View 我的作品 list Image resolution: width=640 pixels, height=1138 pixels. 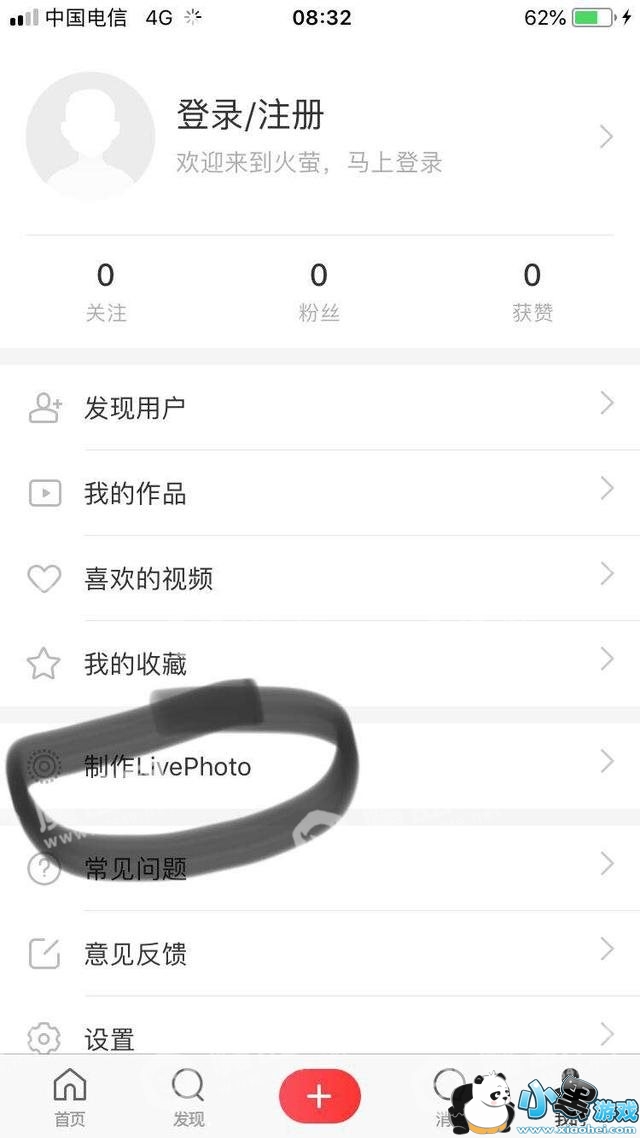click(135, 494)
